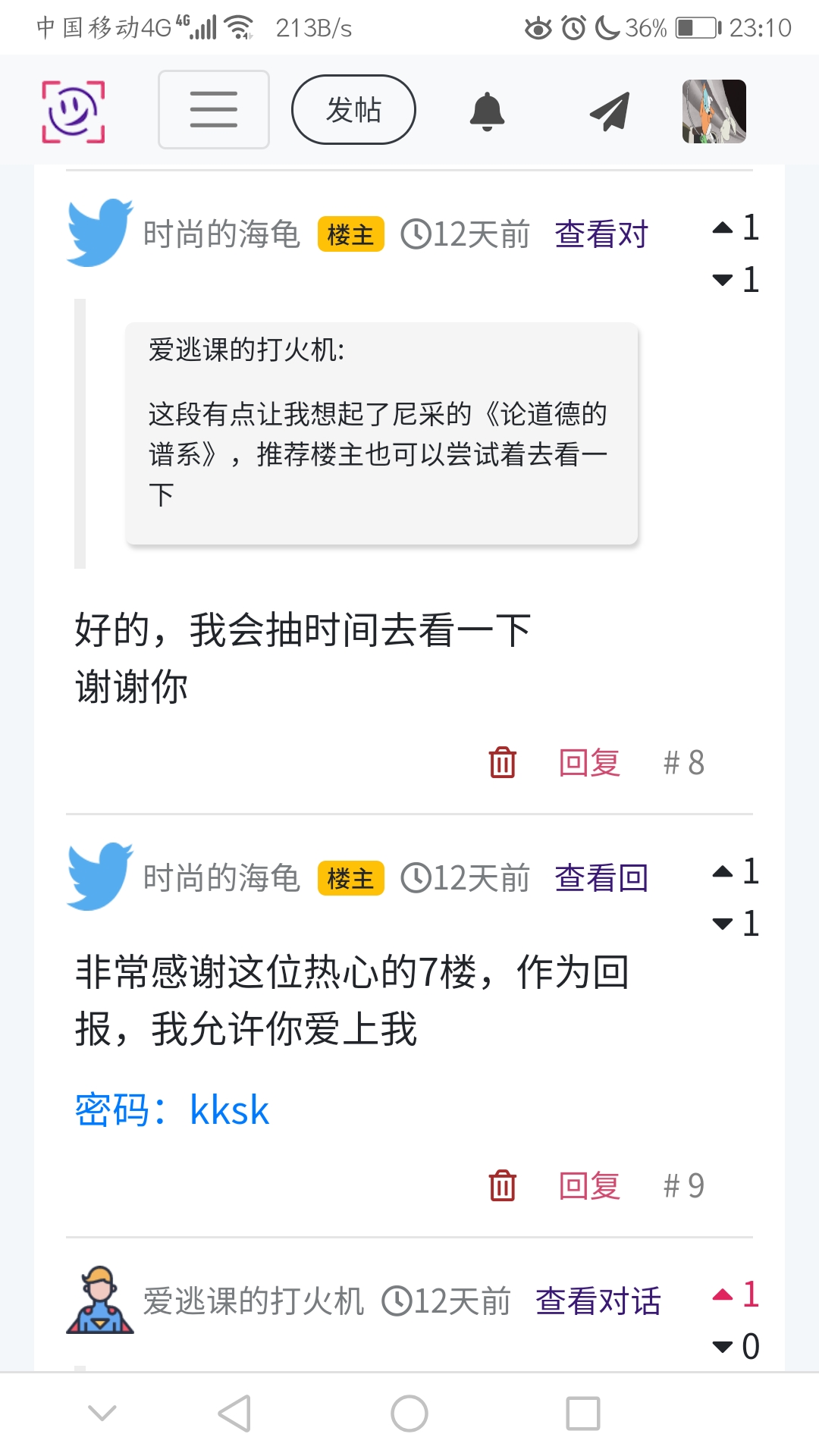Open the notifications bell
819x1456 pixels.
[487, 111]
